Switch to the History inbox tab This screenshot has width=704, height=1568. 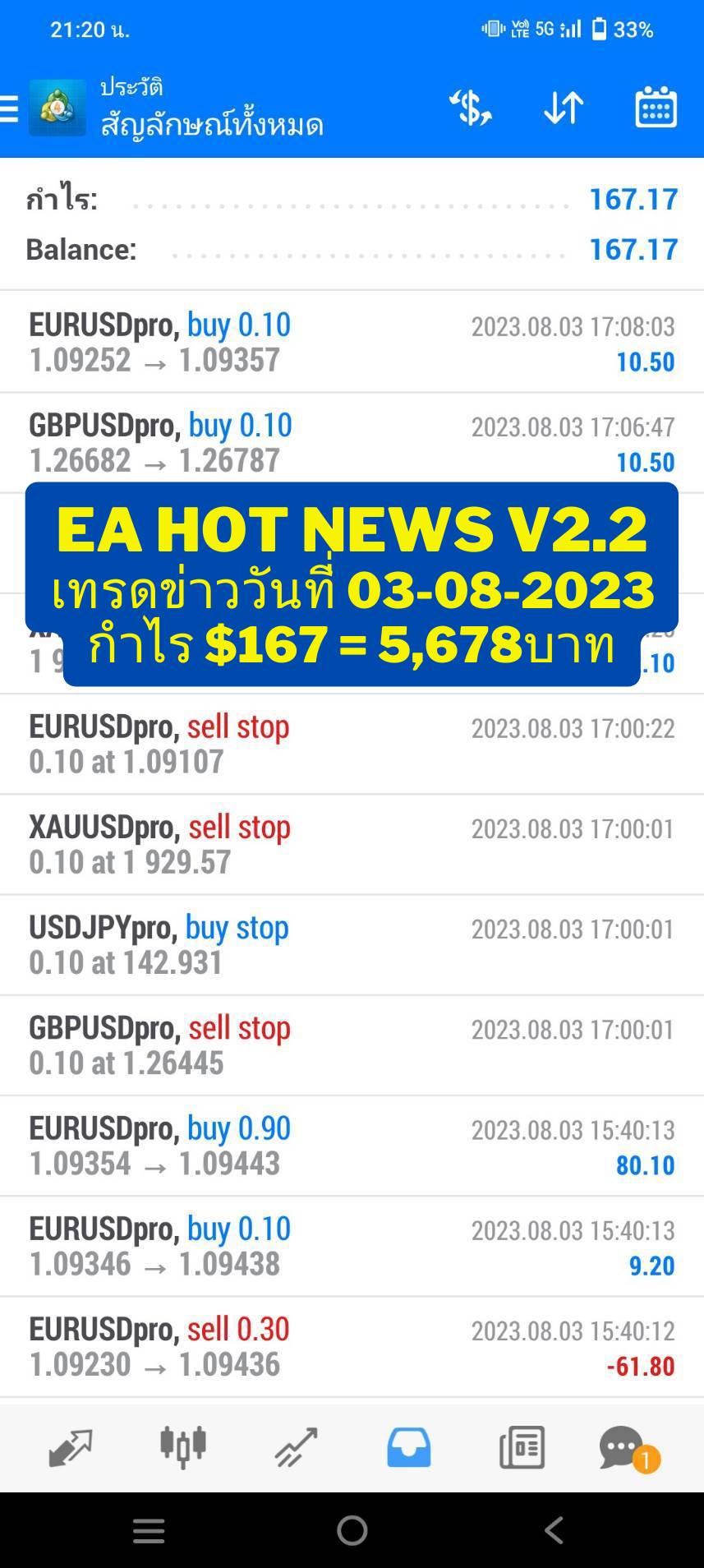pyautogui.click(x=409, y=1447)
